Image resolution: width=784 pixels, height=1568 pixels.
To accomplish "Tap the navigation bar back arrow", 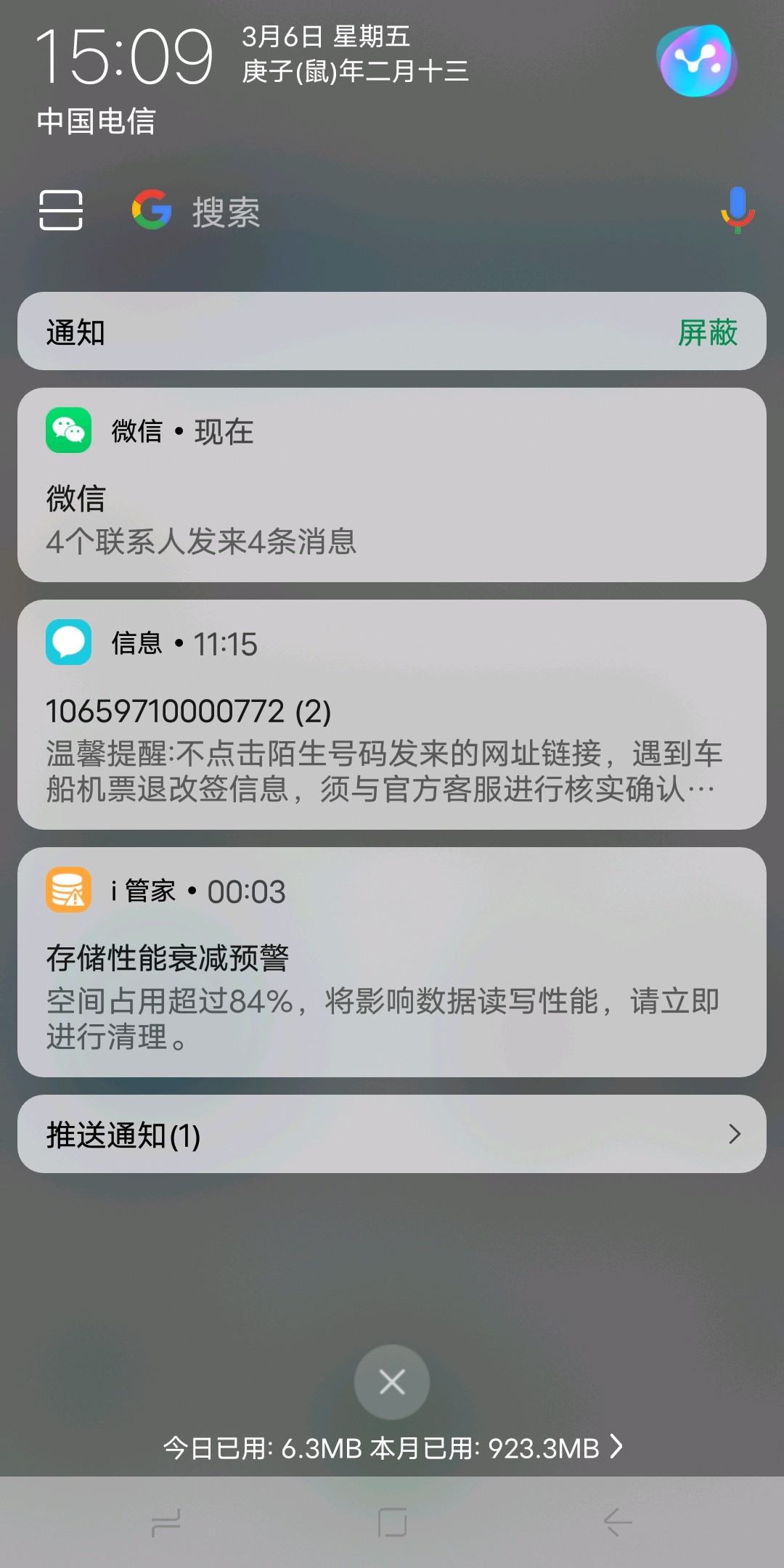I will pos(618,1522).
